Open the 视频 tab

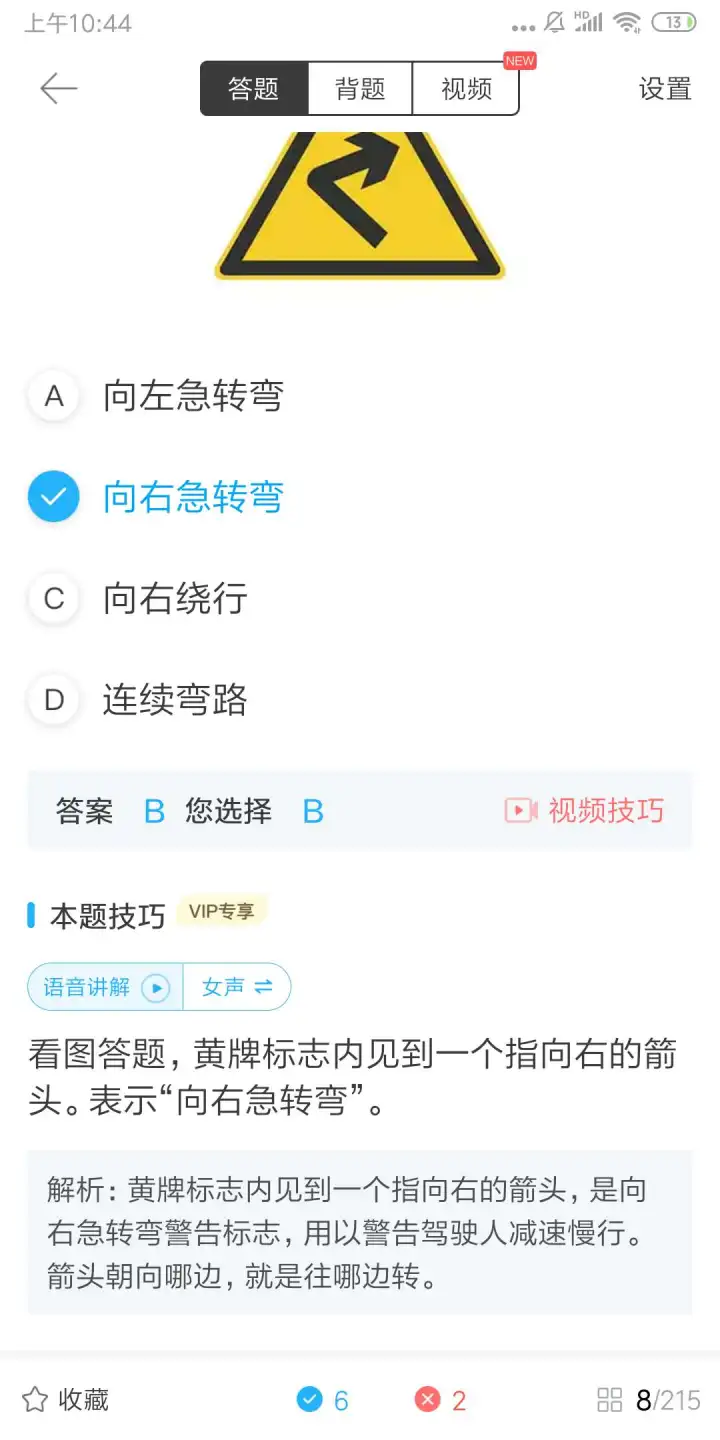pos(466,89)
